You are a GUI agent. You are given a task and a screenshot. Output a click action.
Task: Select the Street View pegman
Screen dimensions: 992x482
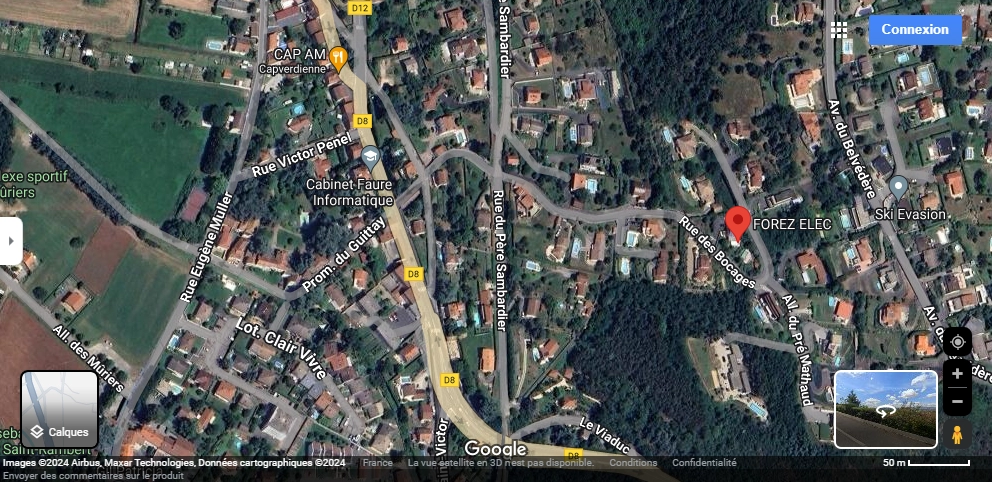tap(957, 434)
